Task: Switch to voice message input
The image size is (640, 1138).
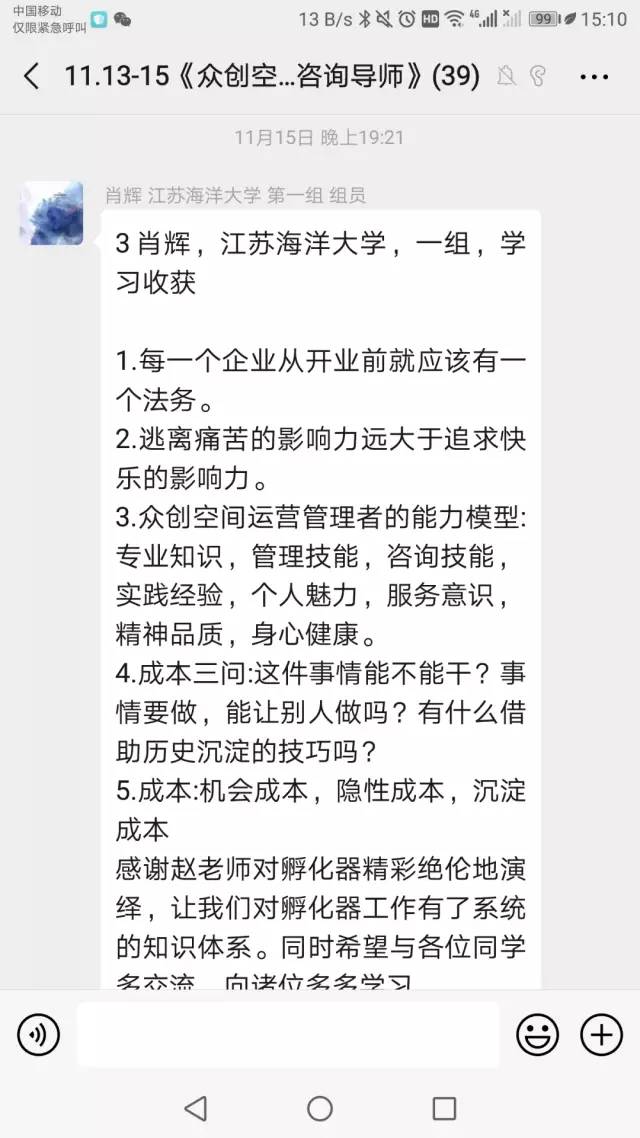Action: (39, 1034)
